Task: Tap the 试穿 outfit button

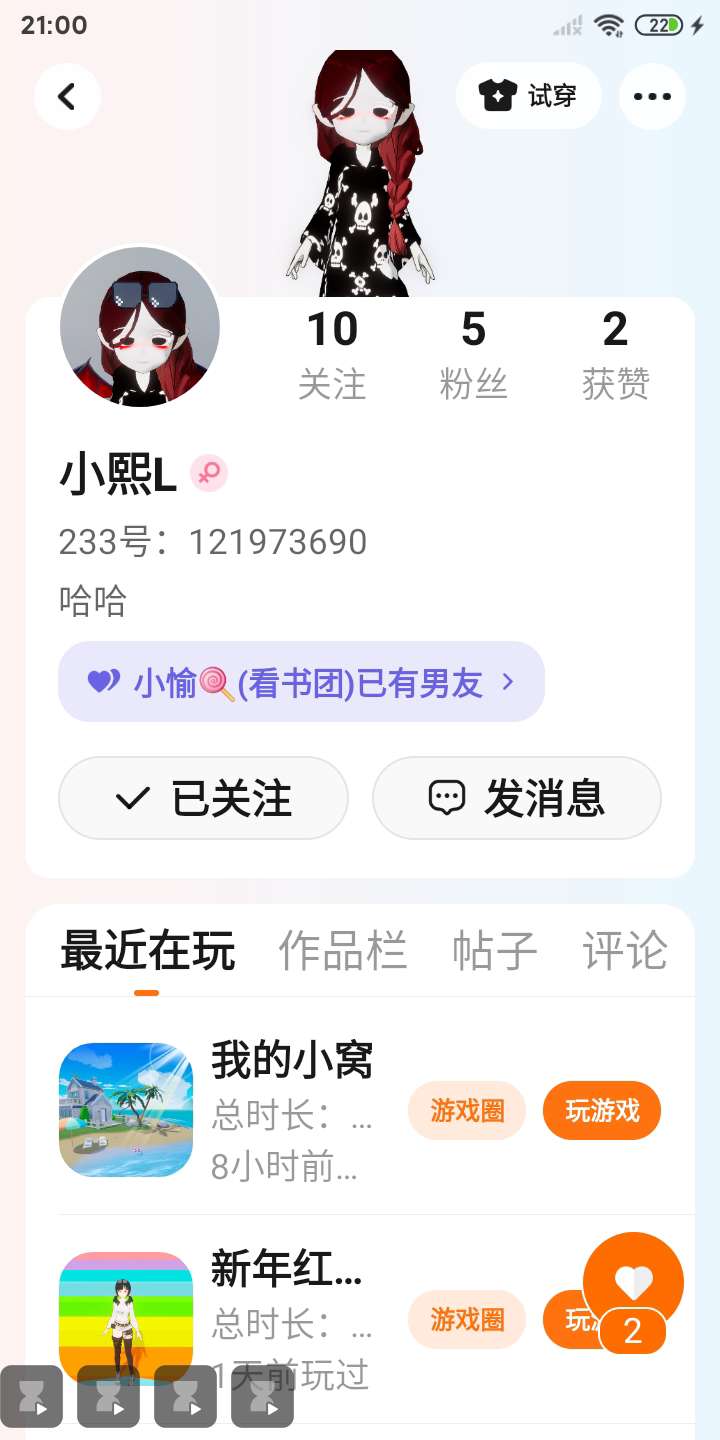Action: (528, 96)
